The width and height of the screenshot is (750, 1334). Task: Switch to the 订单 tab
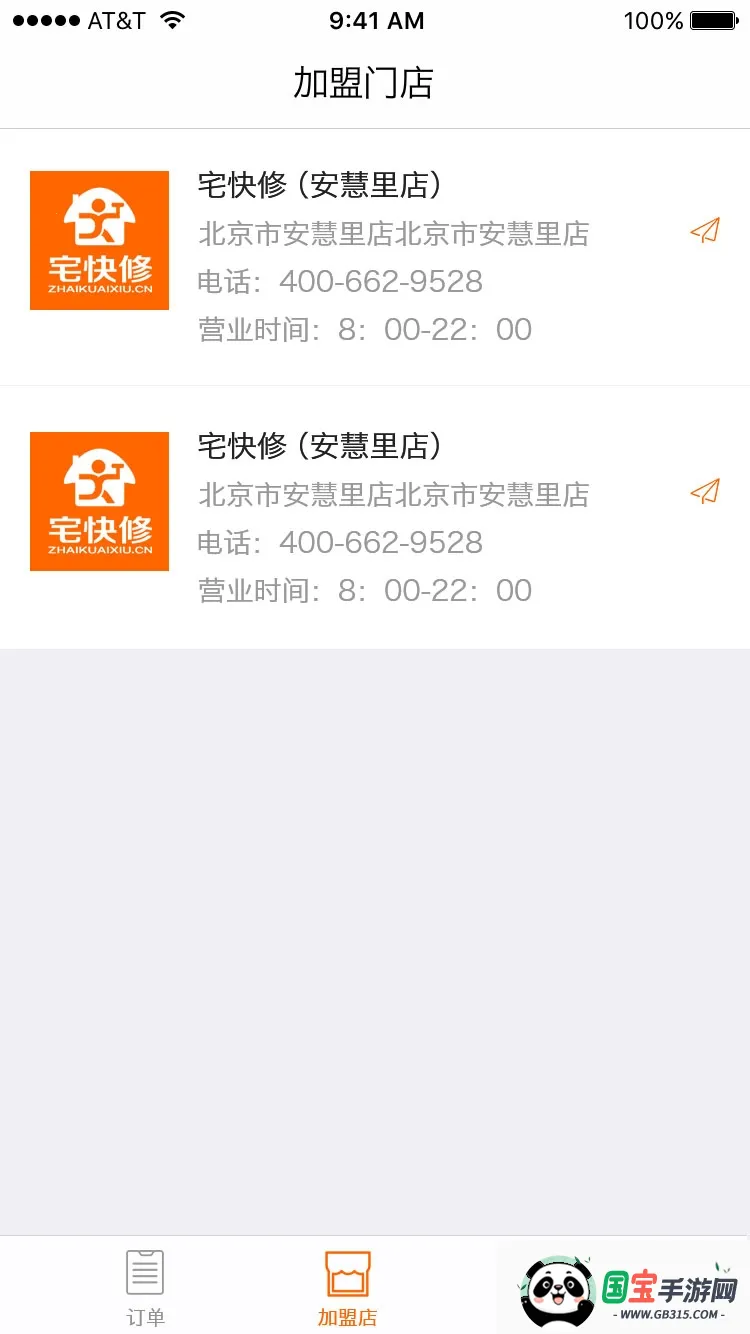coord(145,1285)
